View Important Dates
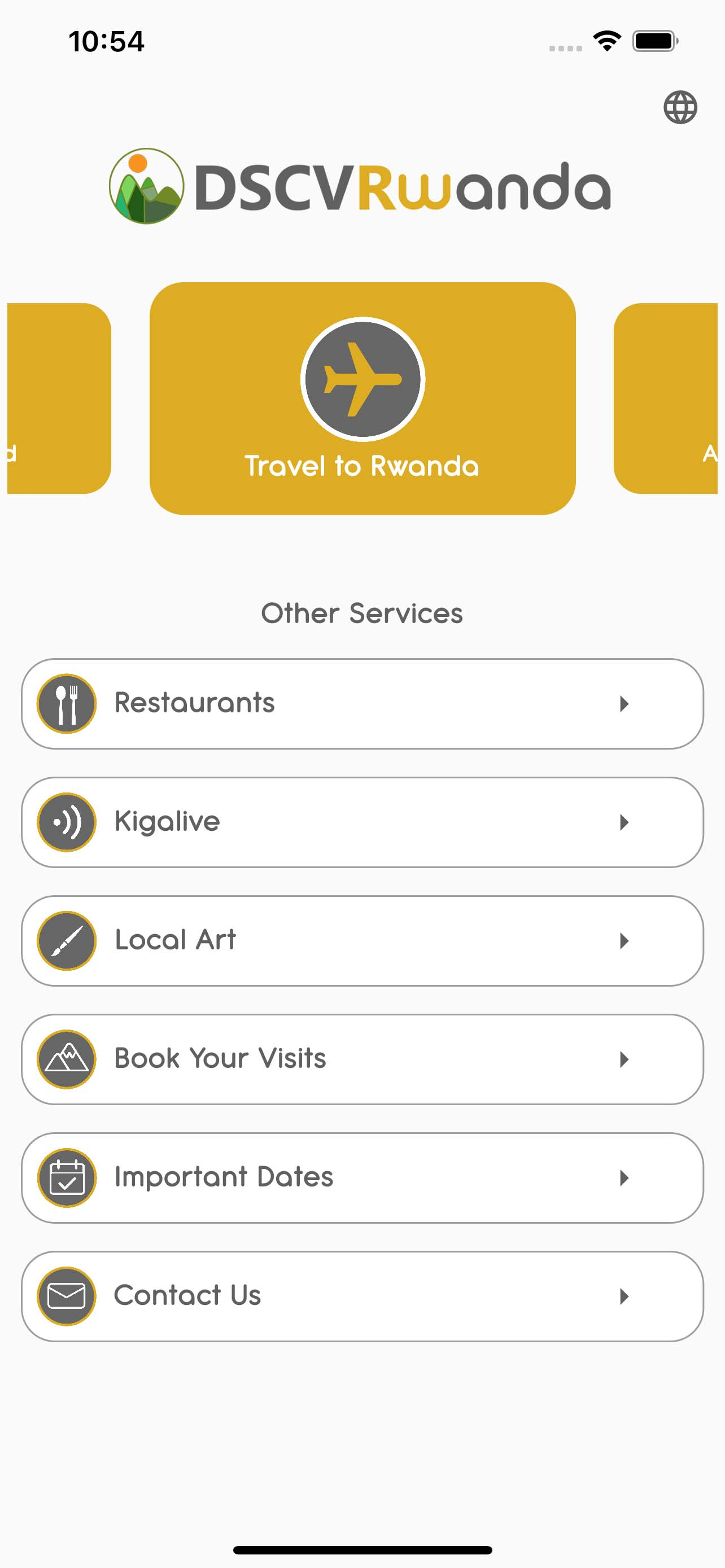 point(362,1178)
